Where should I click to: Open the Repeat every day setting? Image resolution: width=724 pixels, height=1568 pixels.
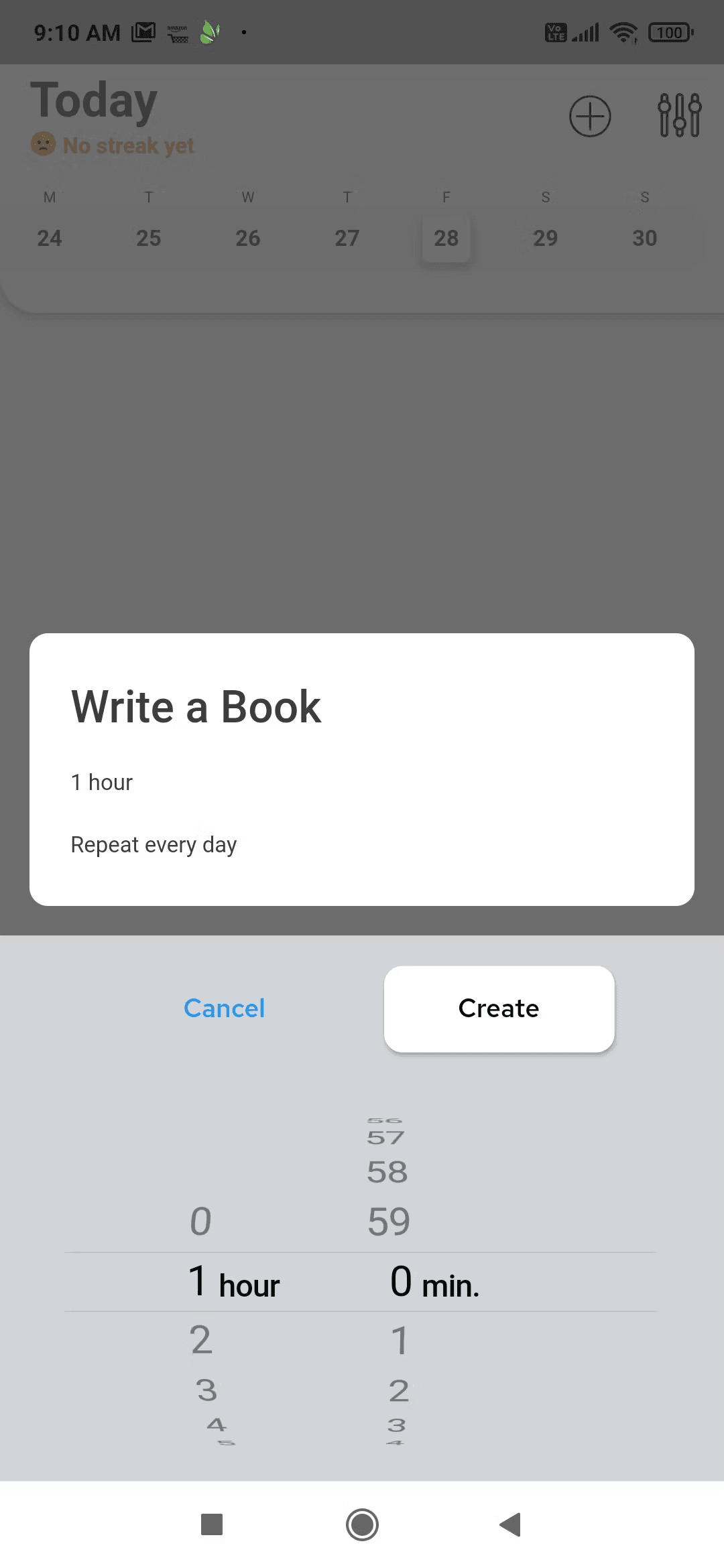(154, 844)
